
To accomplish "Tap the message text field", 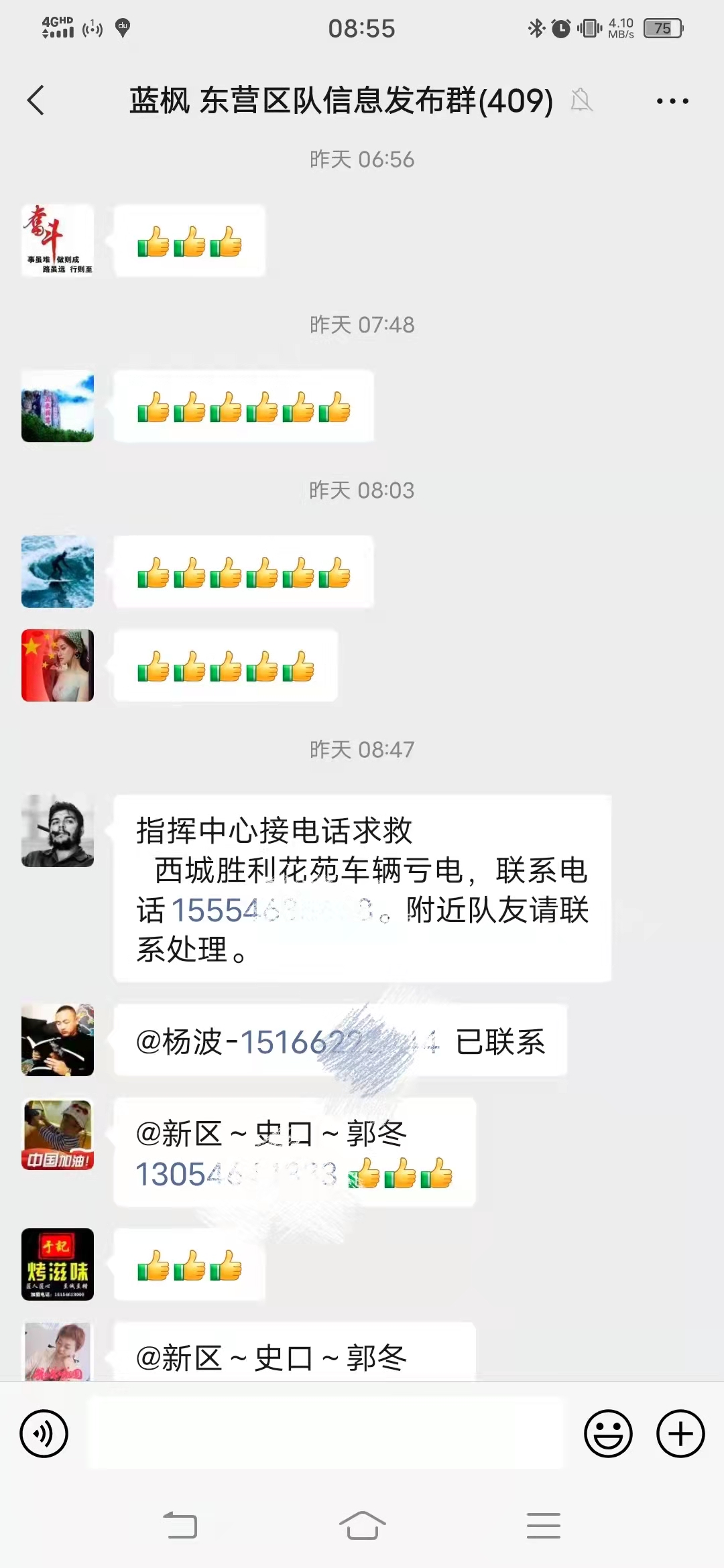I will pyautogui.click(x=326, y=1433).
